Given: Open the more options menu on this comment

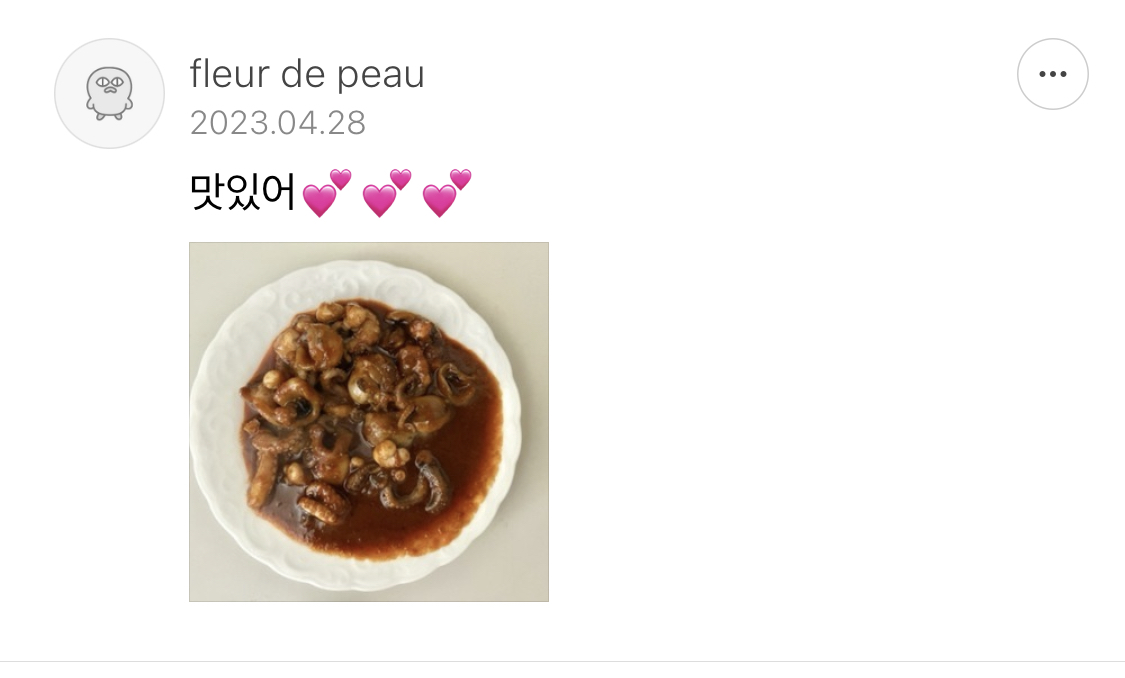Looking at the screenshot, I should [x=1052, y=74].
